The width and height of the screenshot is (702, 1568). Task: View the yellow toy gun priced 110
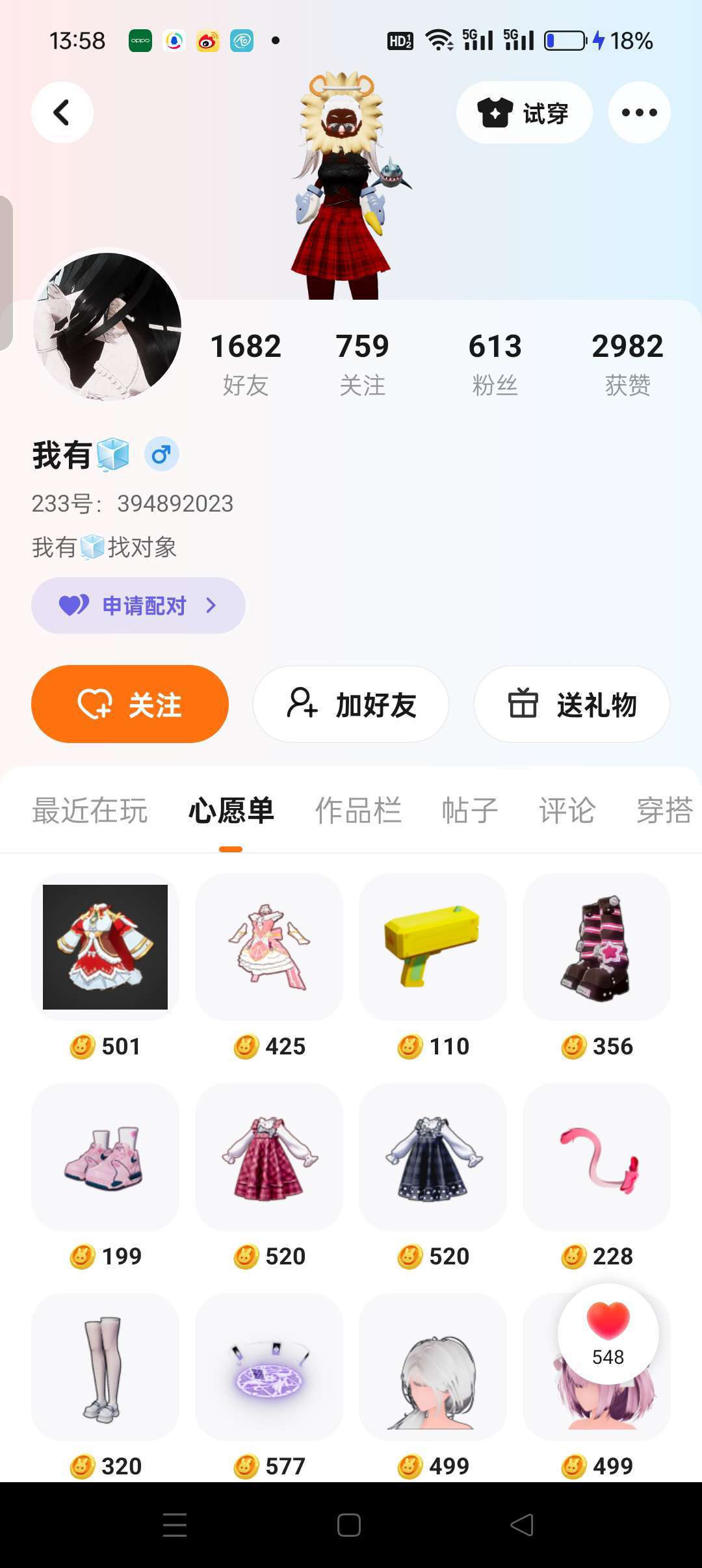pyautogui.click(x=433, y=947)
